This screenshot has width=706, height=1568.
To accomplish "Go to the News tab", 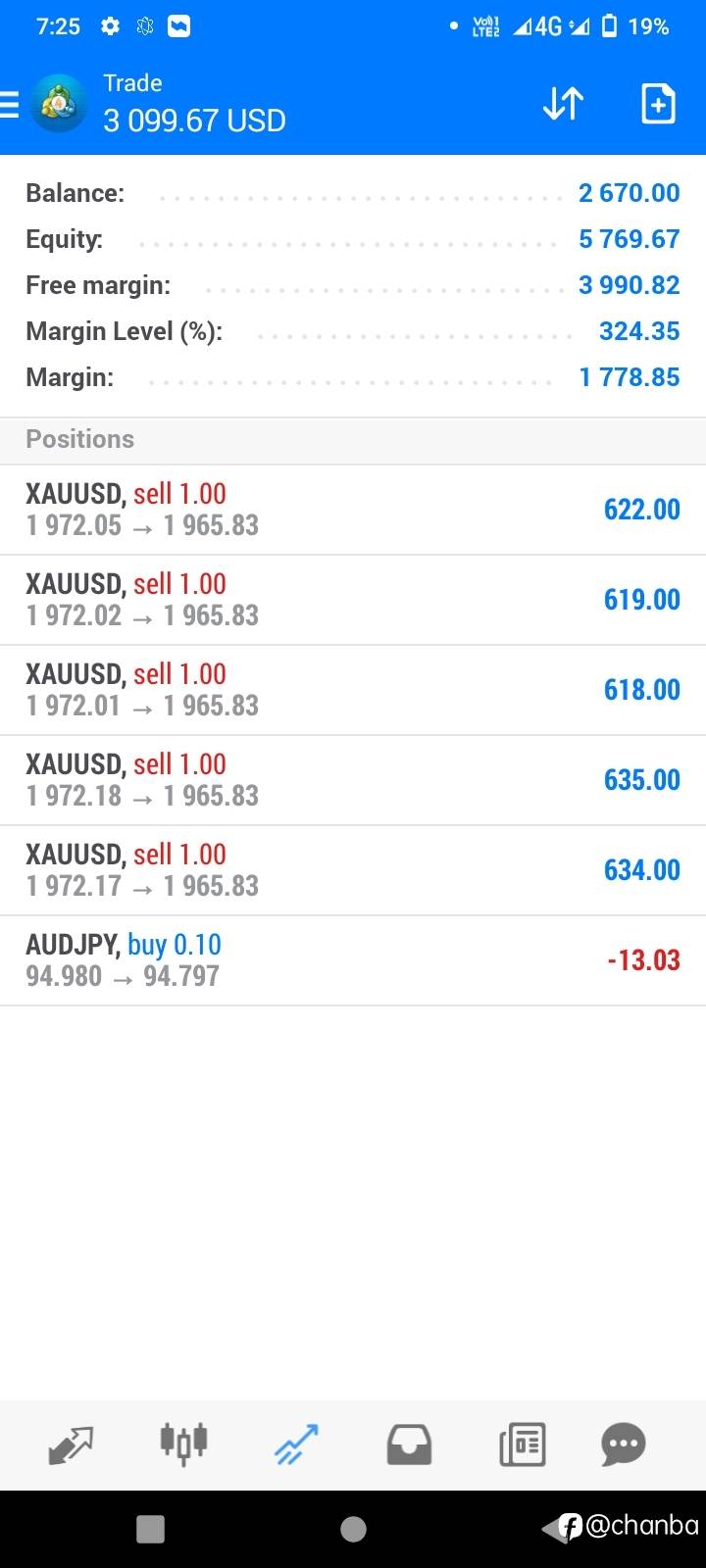I will pyautogui.click(x=522, y=1444).
